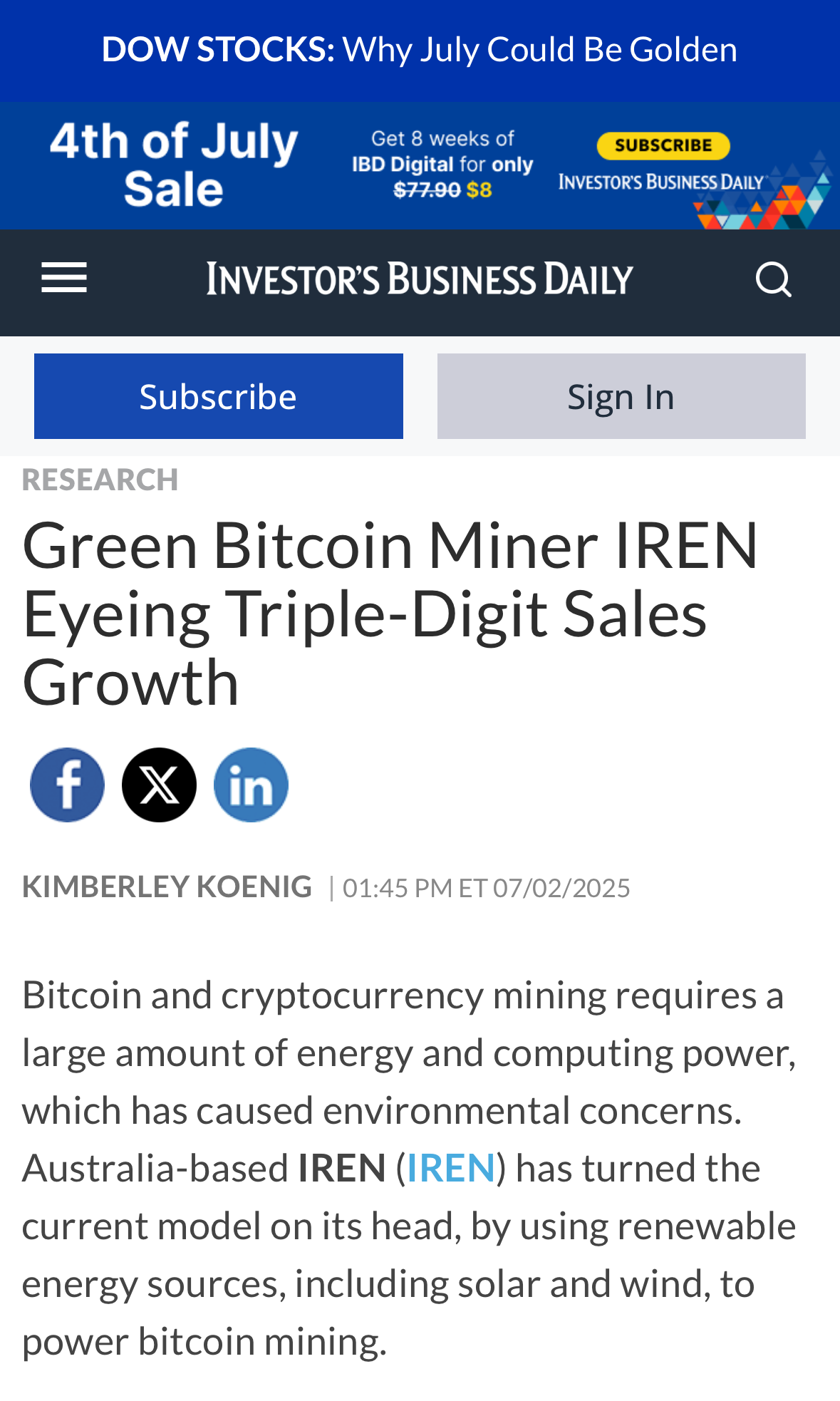The width and height of the screenshot is (840, 1401).
Task: Share the article on X
Action: coord(159,785)
